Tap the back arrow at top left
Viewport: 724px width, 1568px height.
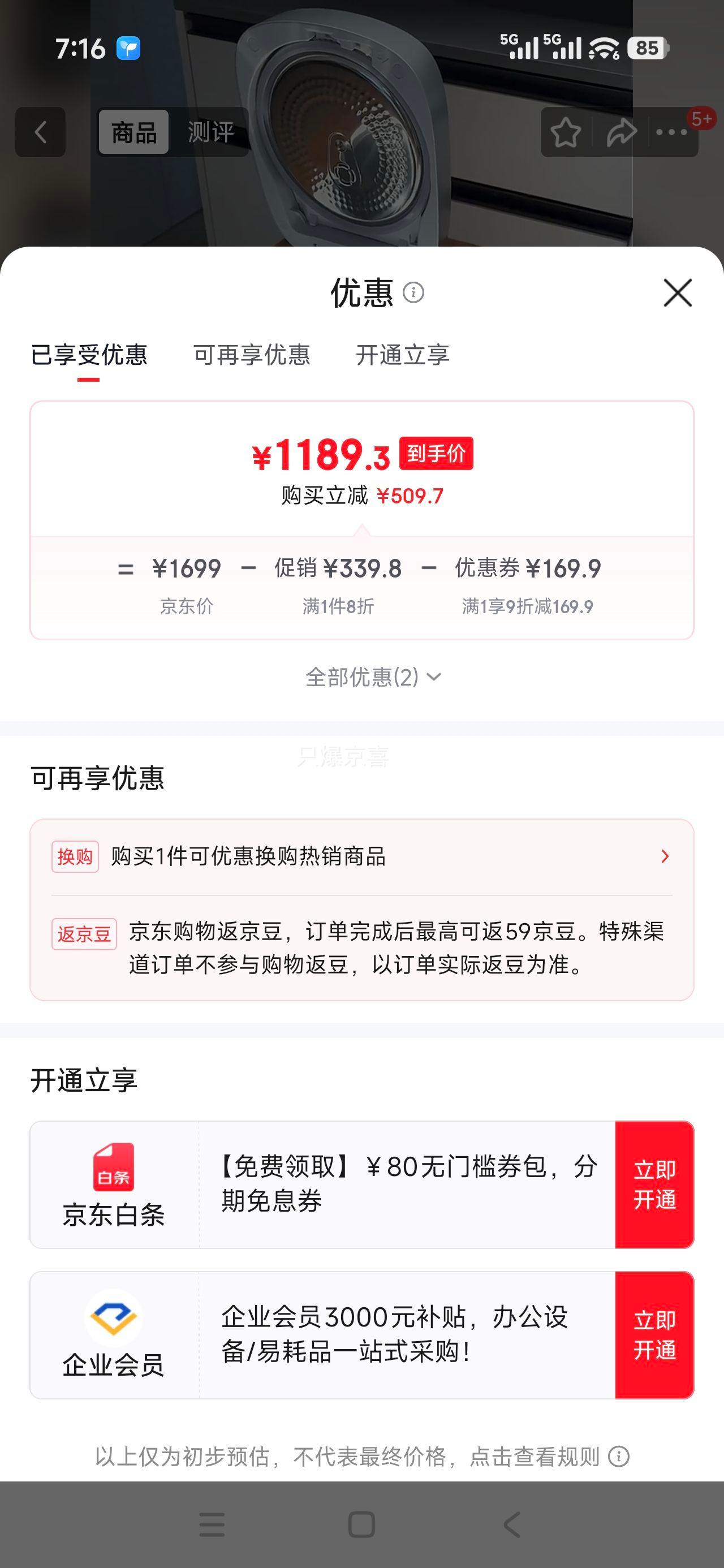(x=40, y=133)
